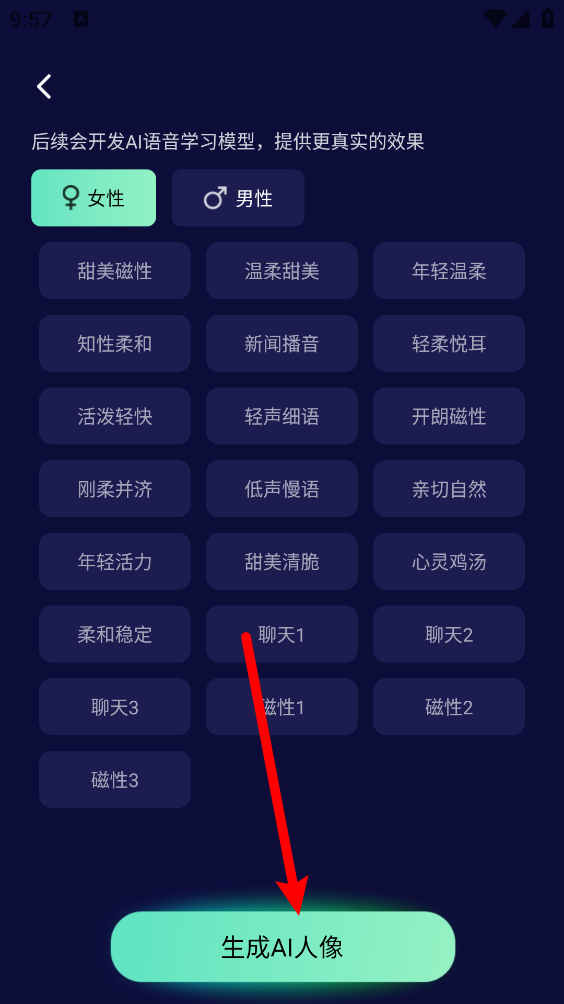564x1004 pixels.
Task: Select the 亲切自然 voice style
Action: click(449, 489)
